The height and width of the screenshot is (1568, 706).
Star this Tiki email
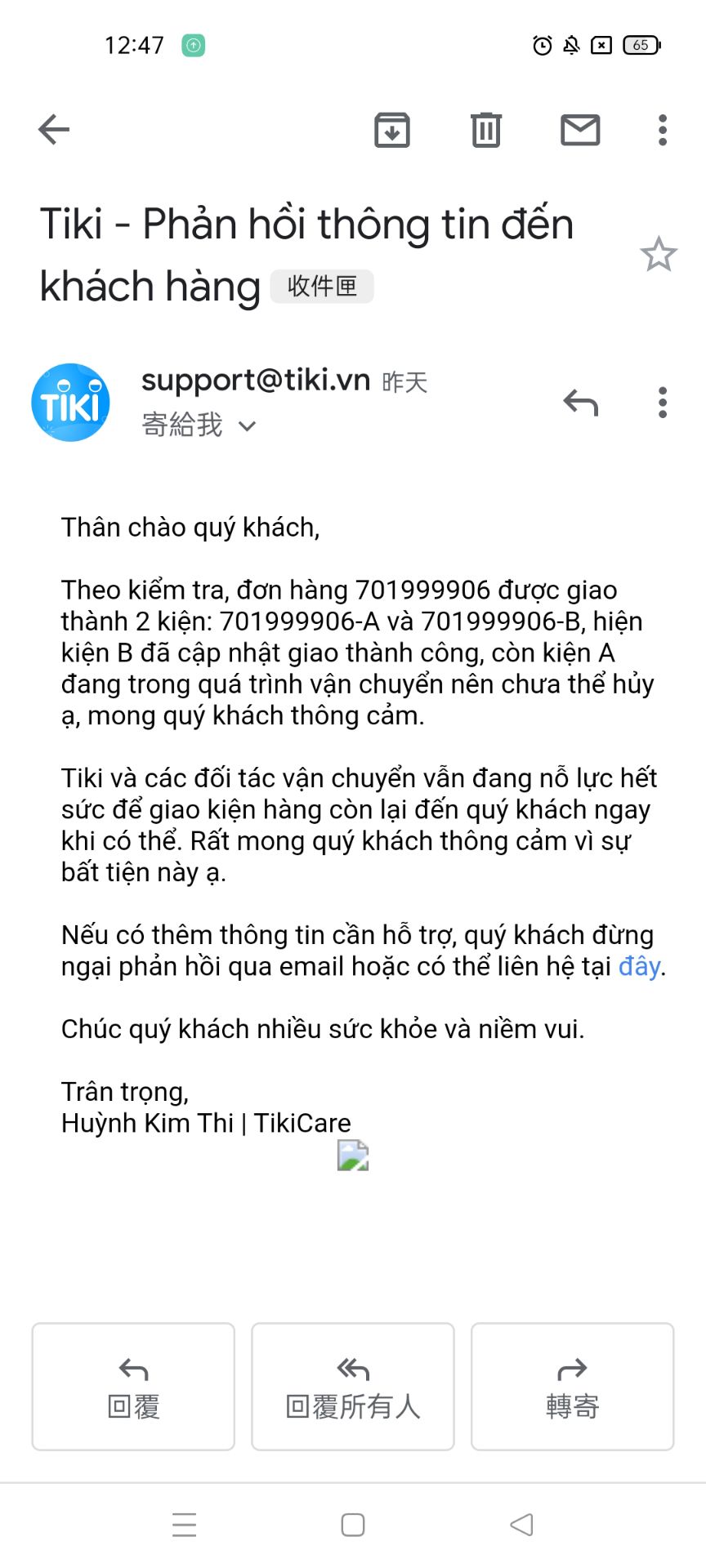[659, 254]
